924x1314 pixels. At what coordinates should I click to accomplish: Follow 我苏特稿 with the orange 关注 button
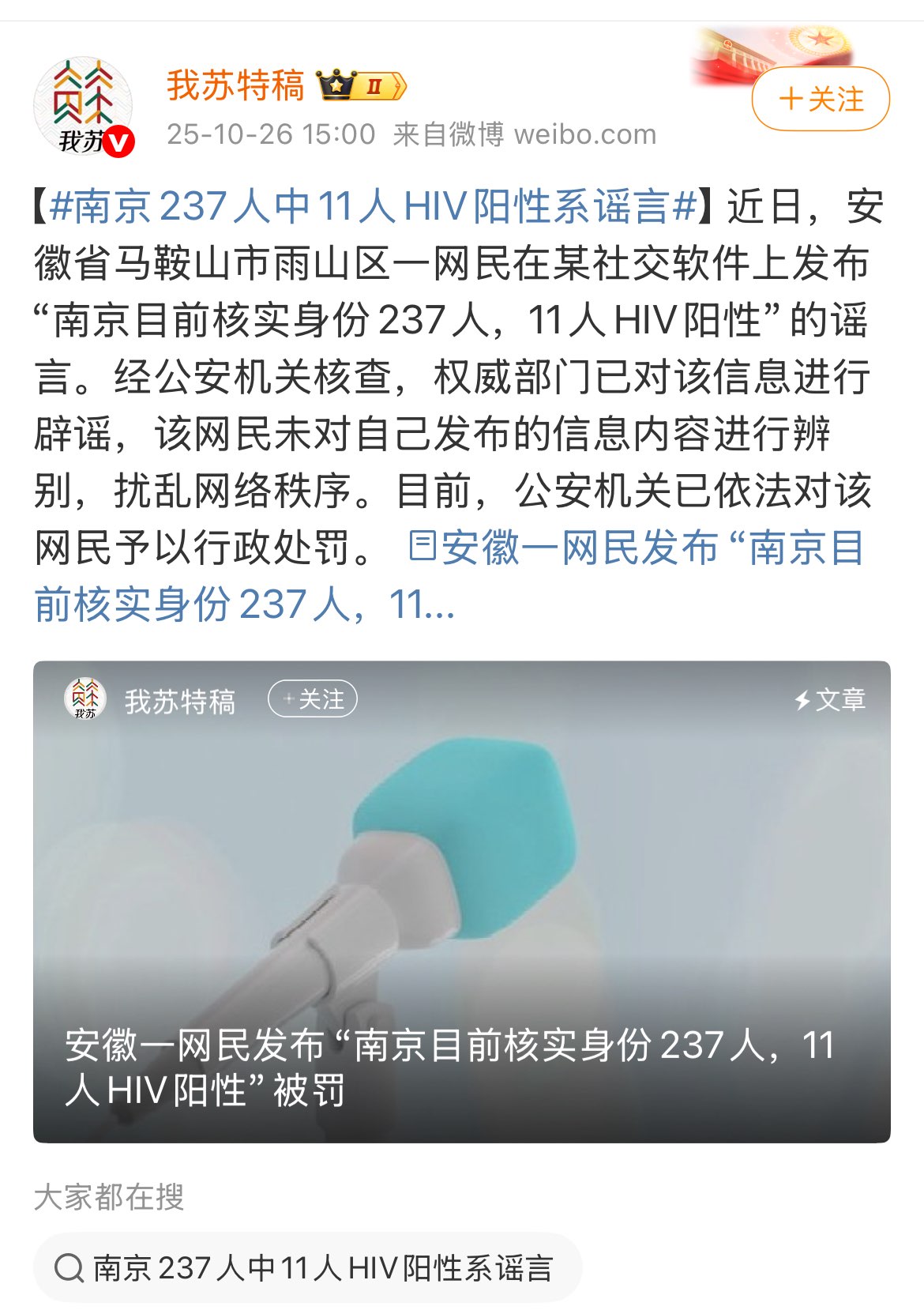[x=820, y=100]
